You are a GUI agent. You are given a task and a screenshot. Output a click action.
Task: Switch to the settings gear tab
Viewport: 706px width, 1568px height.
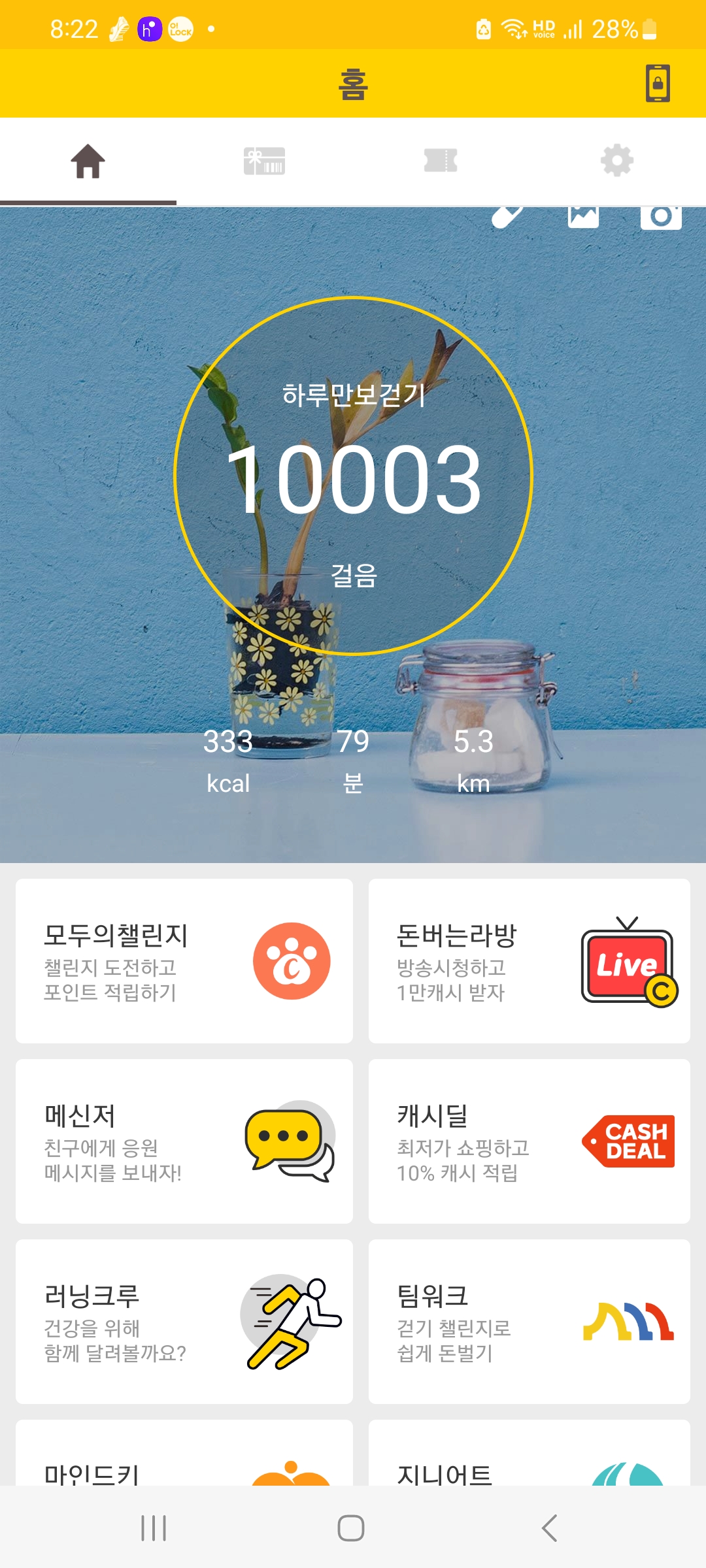(x=617, y=161)
